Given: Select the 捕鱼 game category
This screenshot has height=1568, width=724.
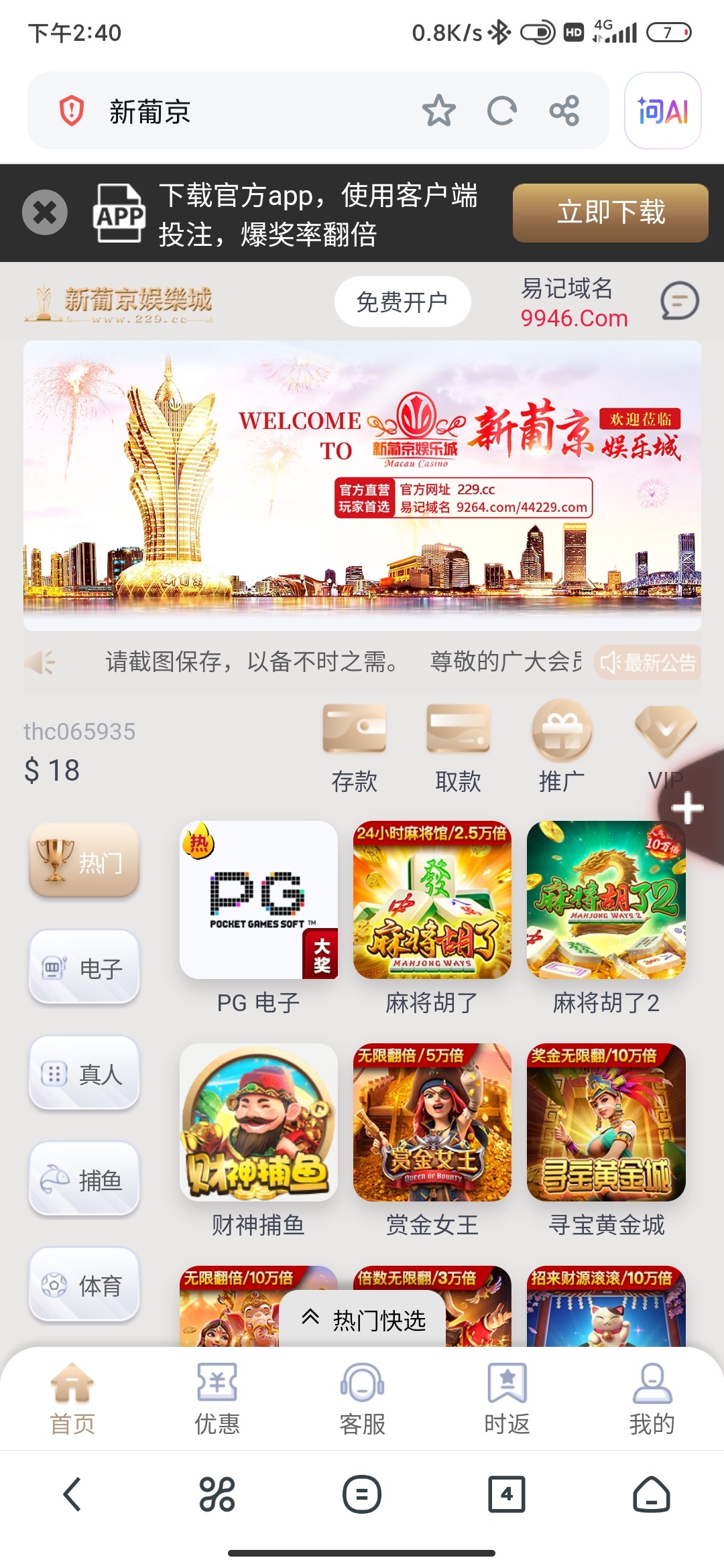Looking at the screenshot, I should click(84, 1179).
